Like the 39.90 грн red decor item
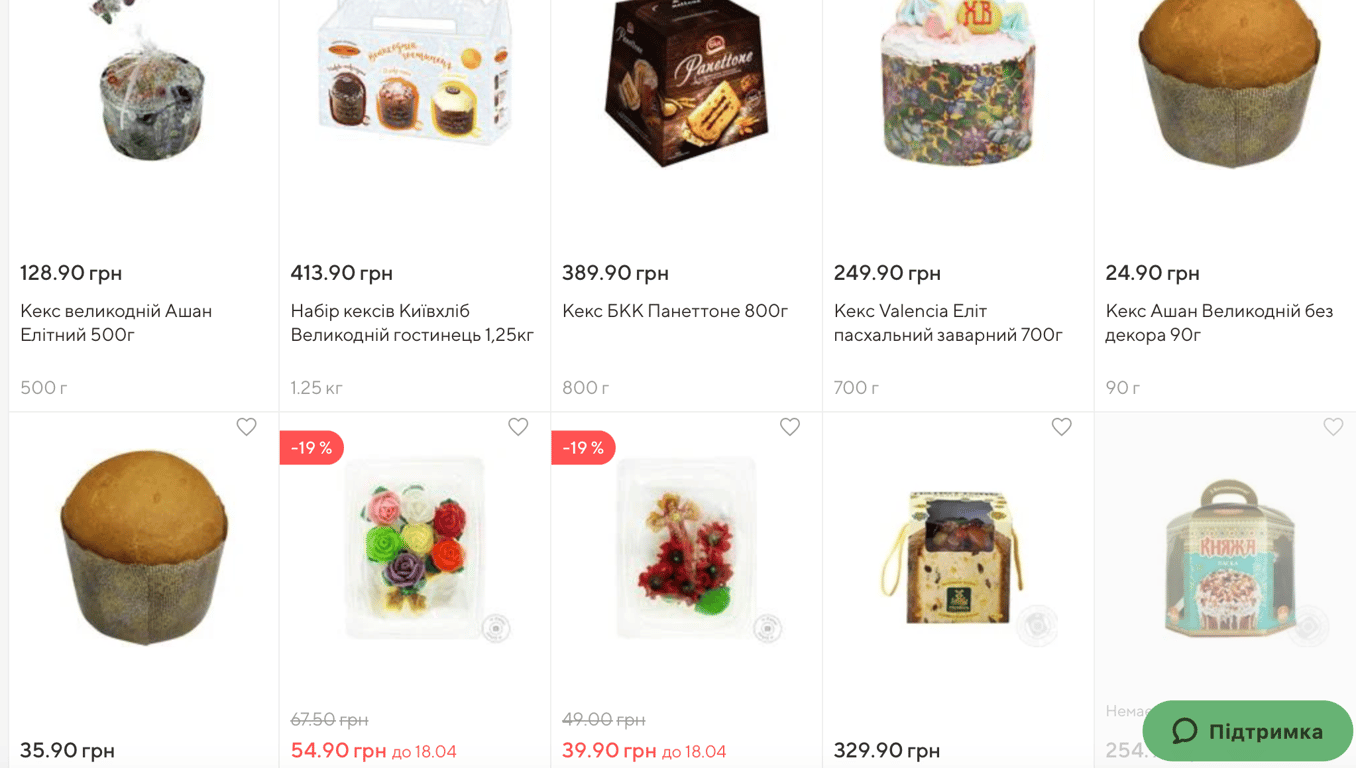The image size is (1356, 768). point(790,427)
